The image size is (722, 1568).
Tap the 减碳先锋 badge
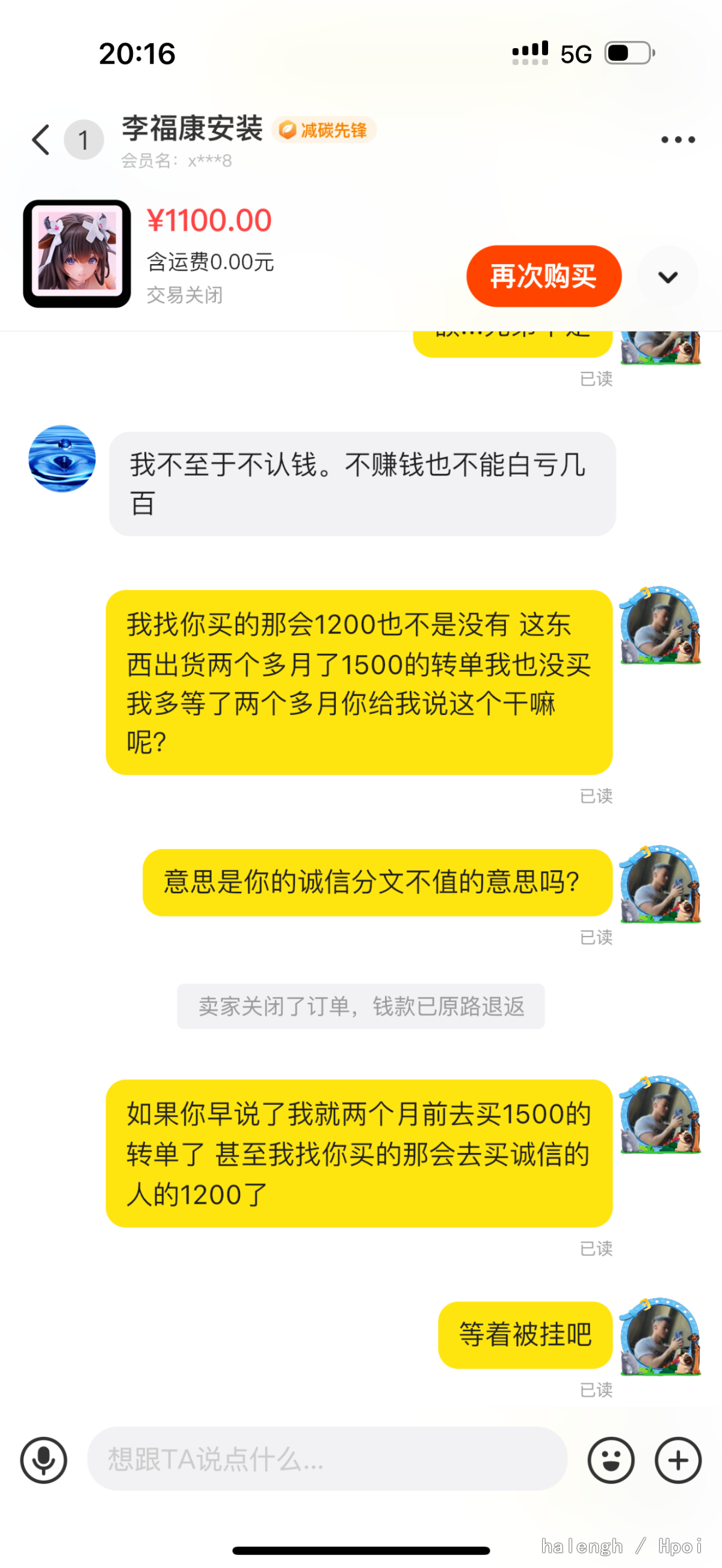pos(324,131)
